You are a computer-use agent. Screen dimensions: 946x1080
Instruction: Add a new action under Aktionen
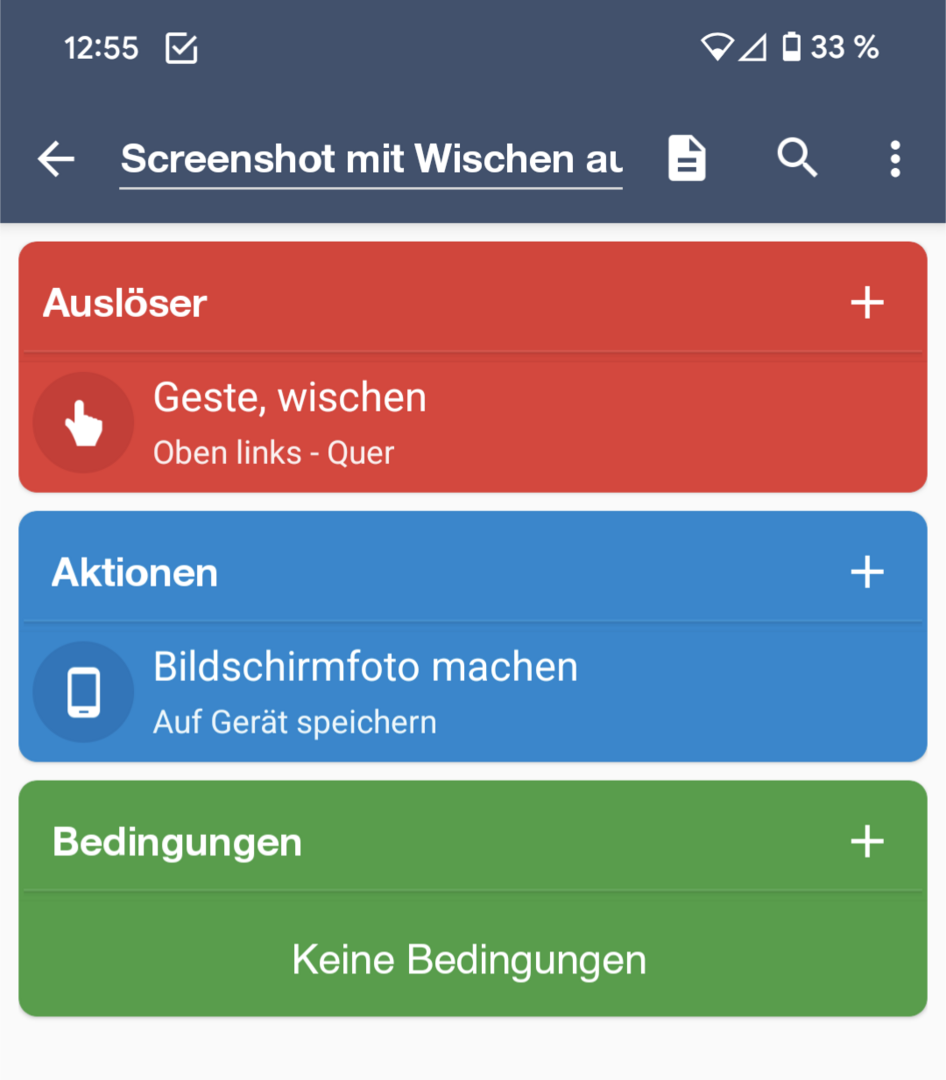pyautogui.click(x=867, y=572)
